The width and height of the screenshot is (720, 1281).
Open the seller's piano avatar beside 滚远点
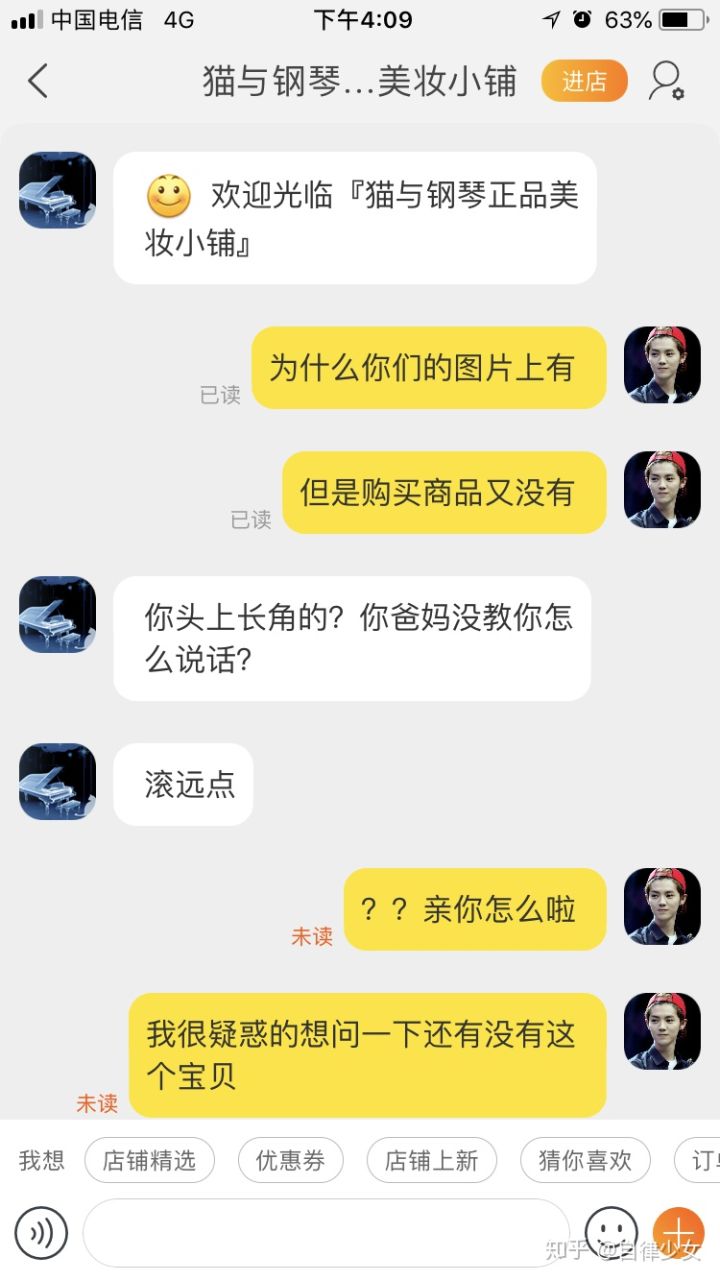click(57, 781)
